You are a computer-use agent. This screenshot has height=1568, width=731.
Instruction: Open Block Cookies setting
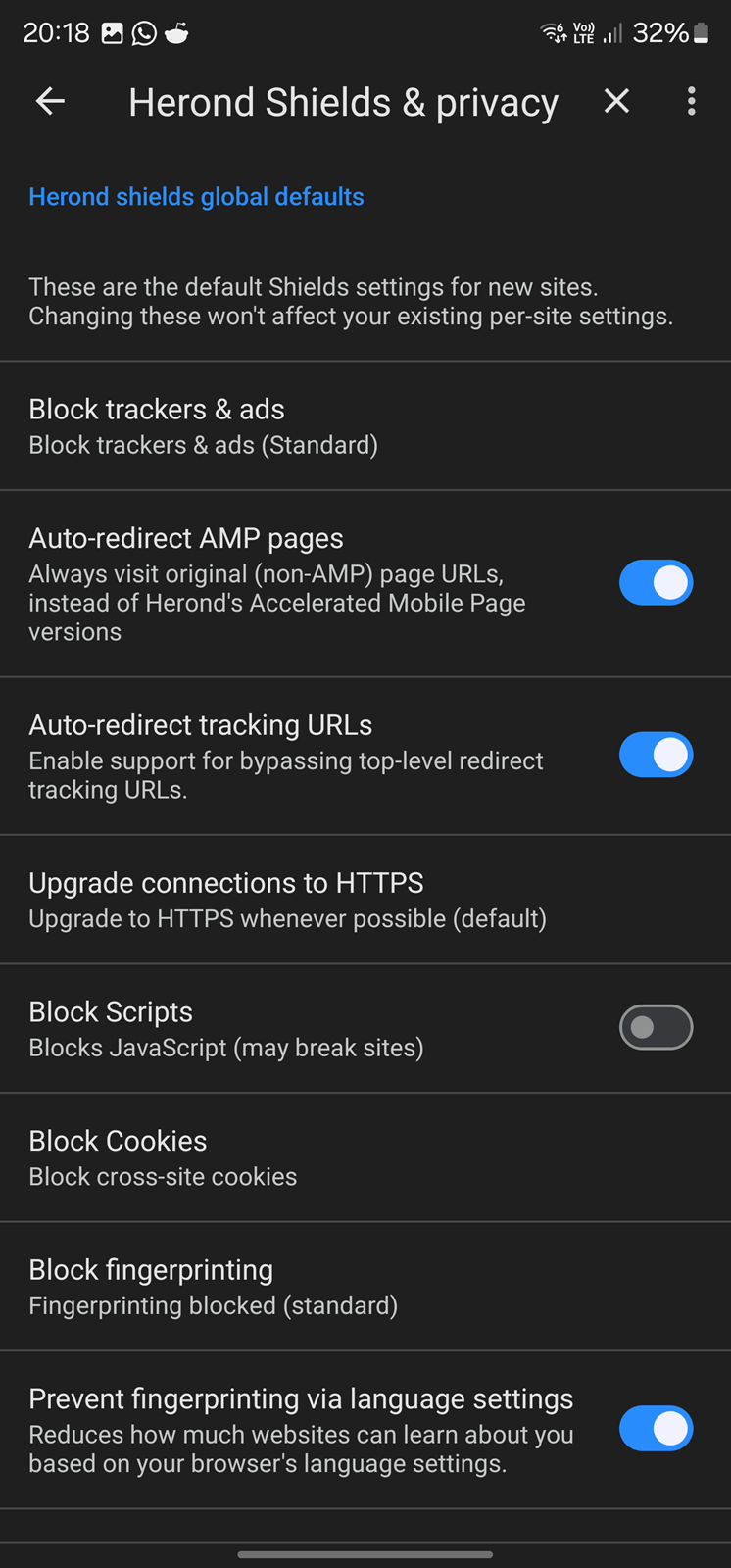tap(365, 1157)
